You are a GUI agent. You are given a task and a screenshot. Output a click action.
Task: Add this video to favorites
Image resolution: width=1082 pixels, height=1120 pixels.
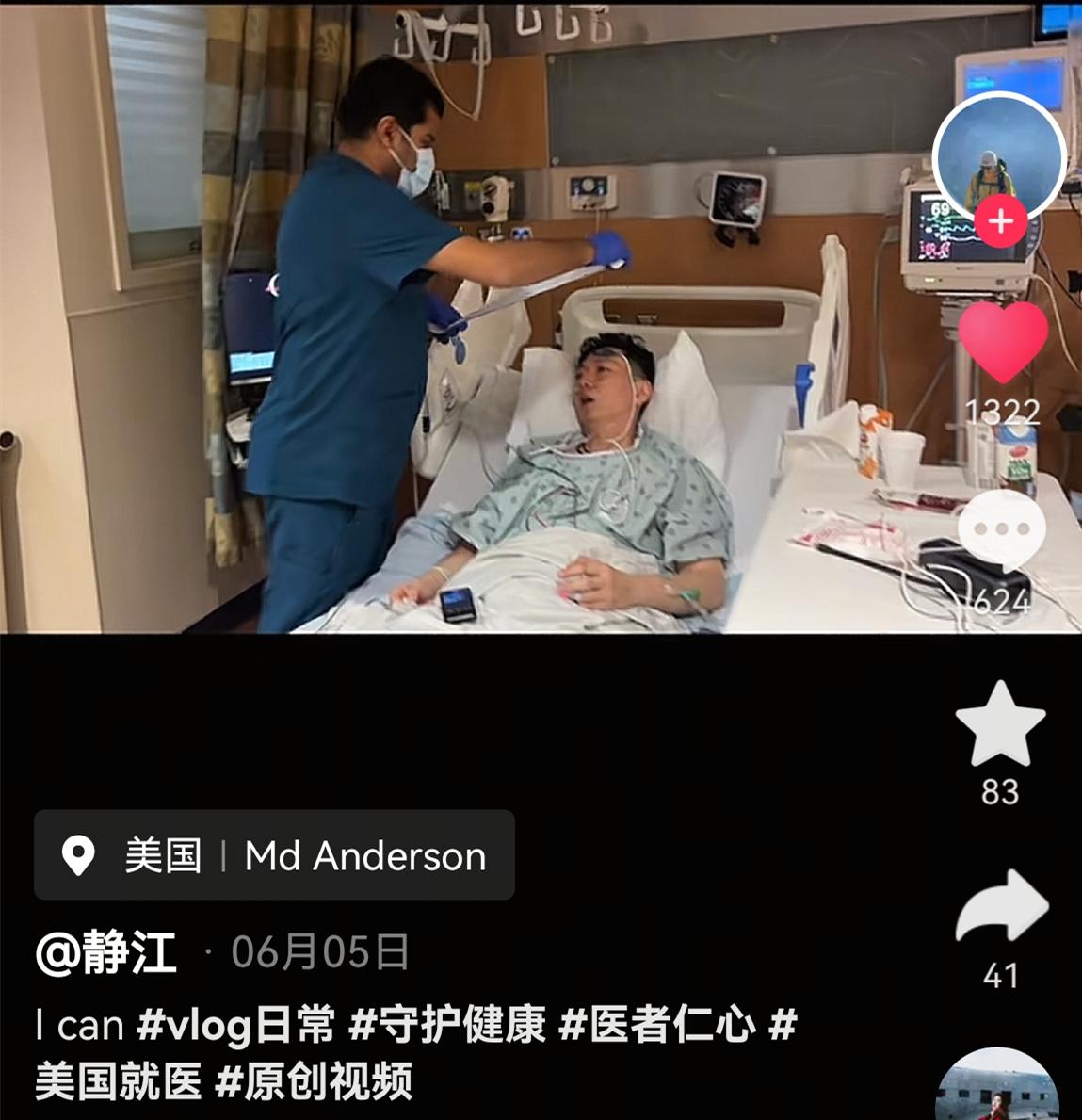coord(1000,724)
